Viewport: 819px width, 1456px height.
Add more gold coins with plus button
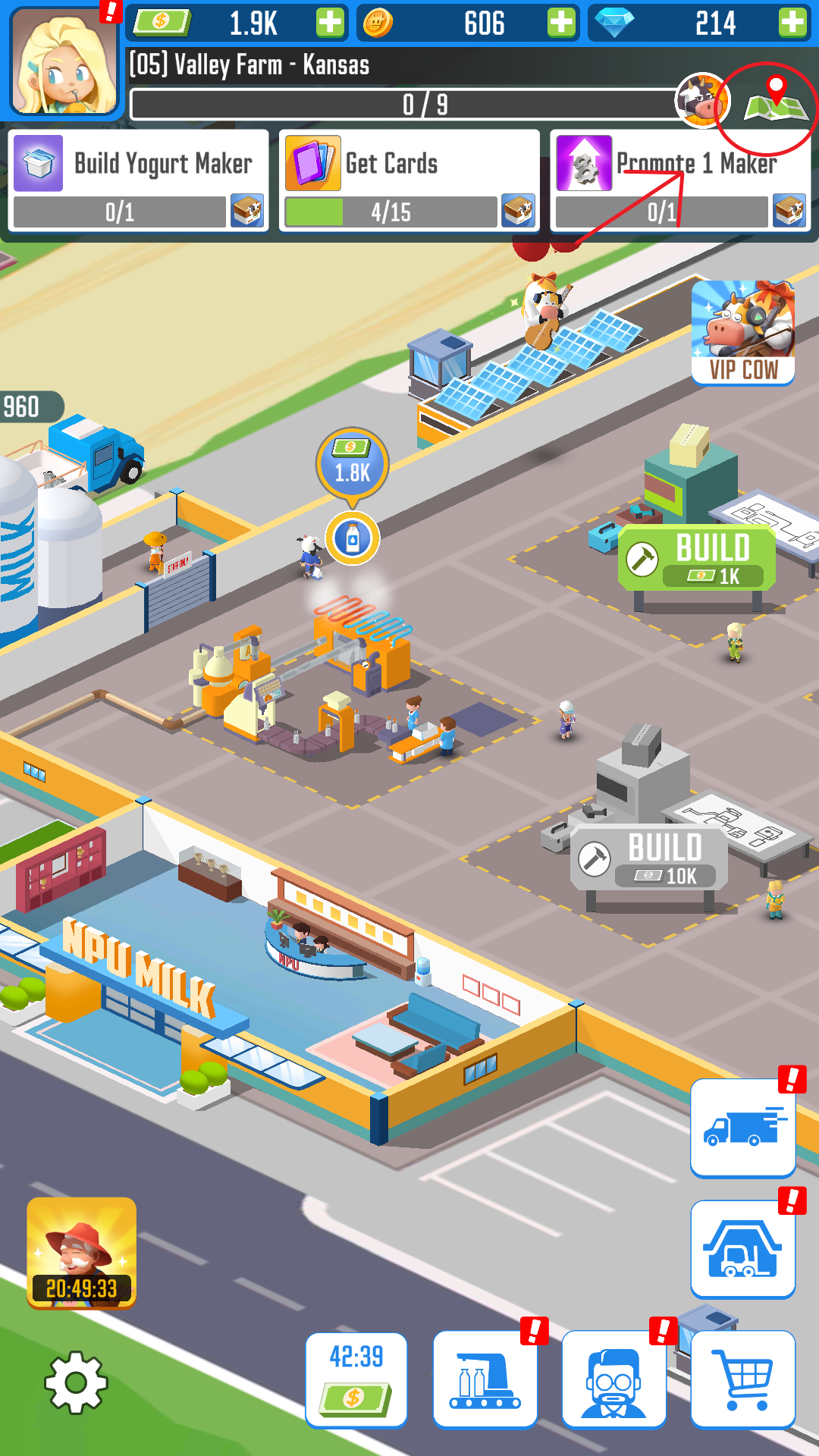(561, 23)
